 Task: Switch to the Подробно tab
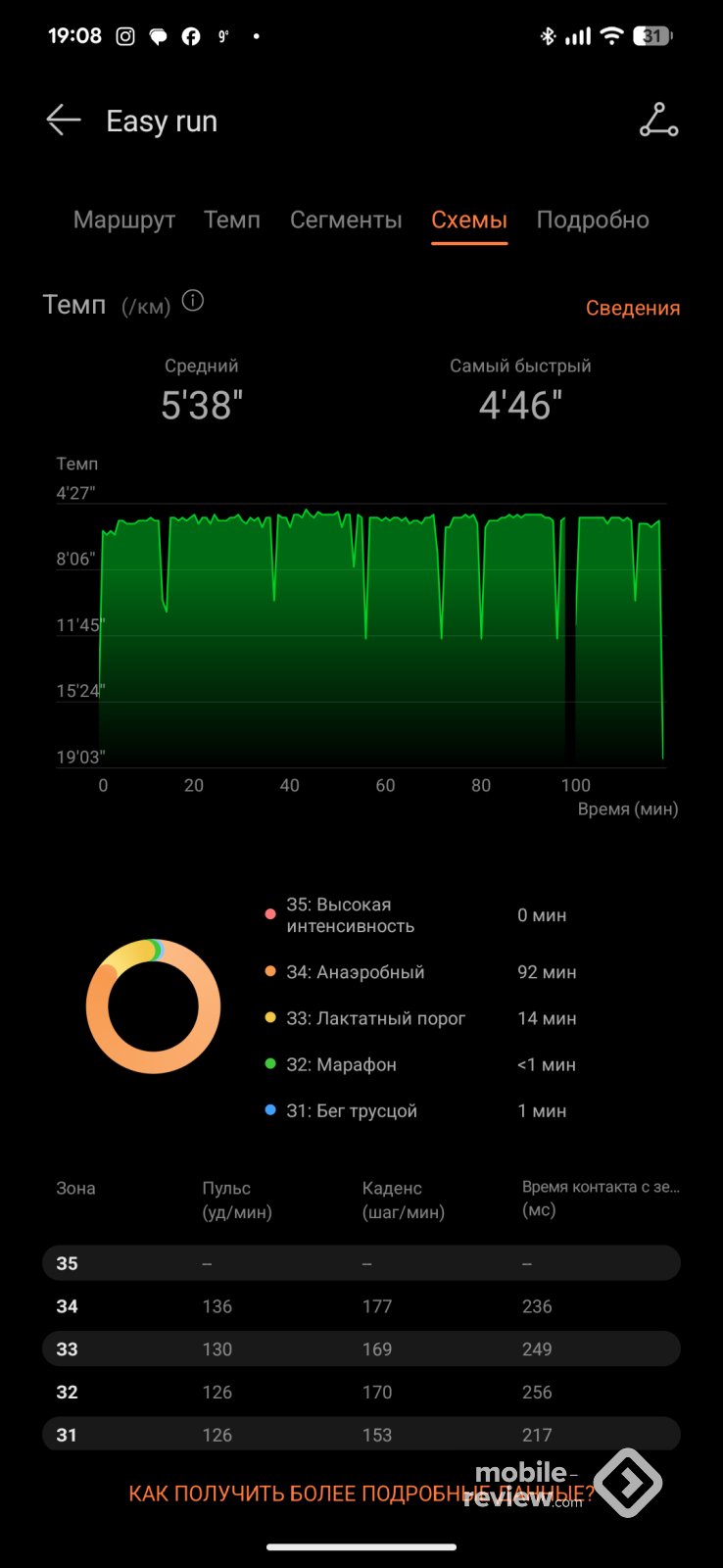[x=593, y=220]
